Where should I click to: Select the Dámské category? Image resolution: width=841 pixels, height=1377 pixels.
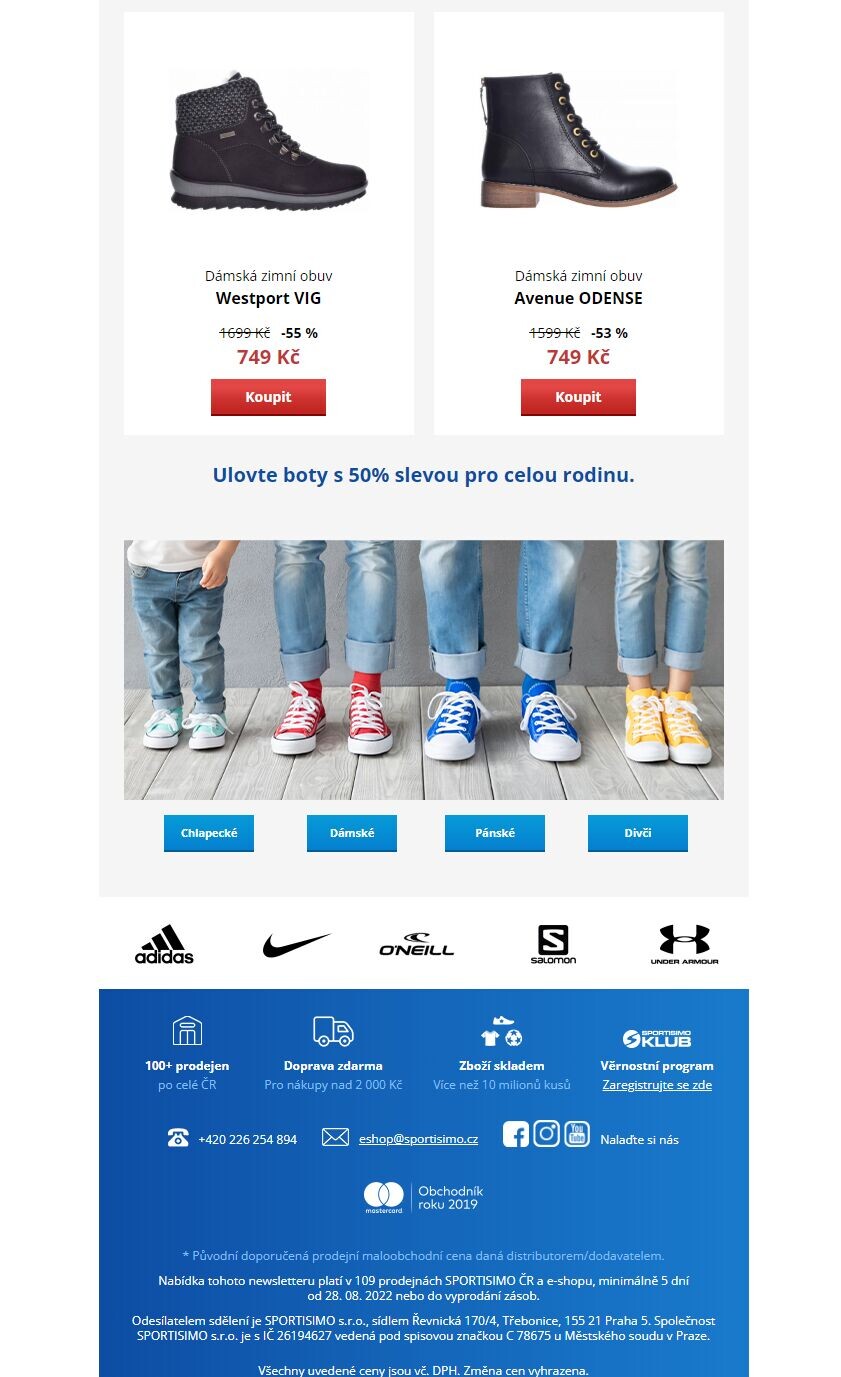[x=352, y=833]
